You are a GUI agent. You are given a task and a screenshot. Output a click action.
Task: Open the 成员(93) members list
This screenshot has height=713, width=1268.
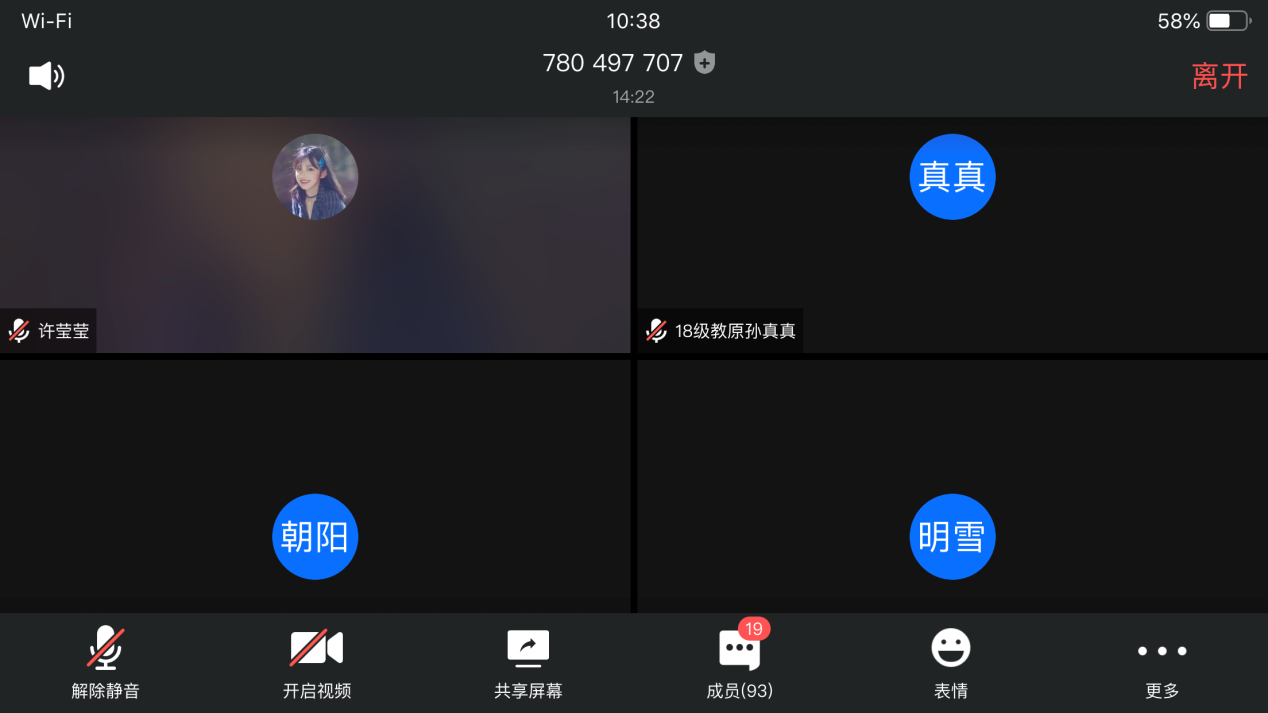click(740, 662)
